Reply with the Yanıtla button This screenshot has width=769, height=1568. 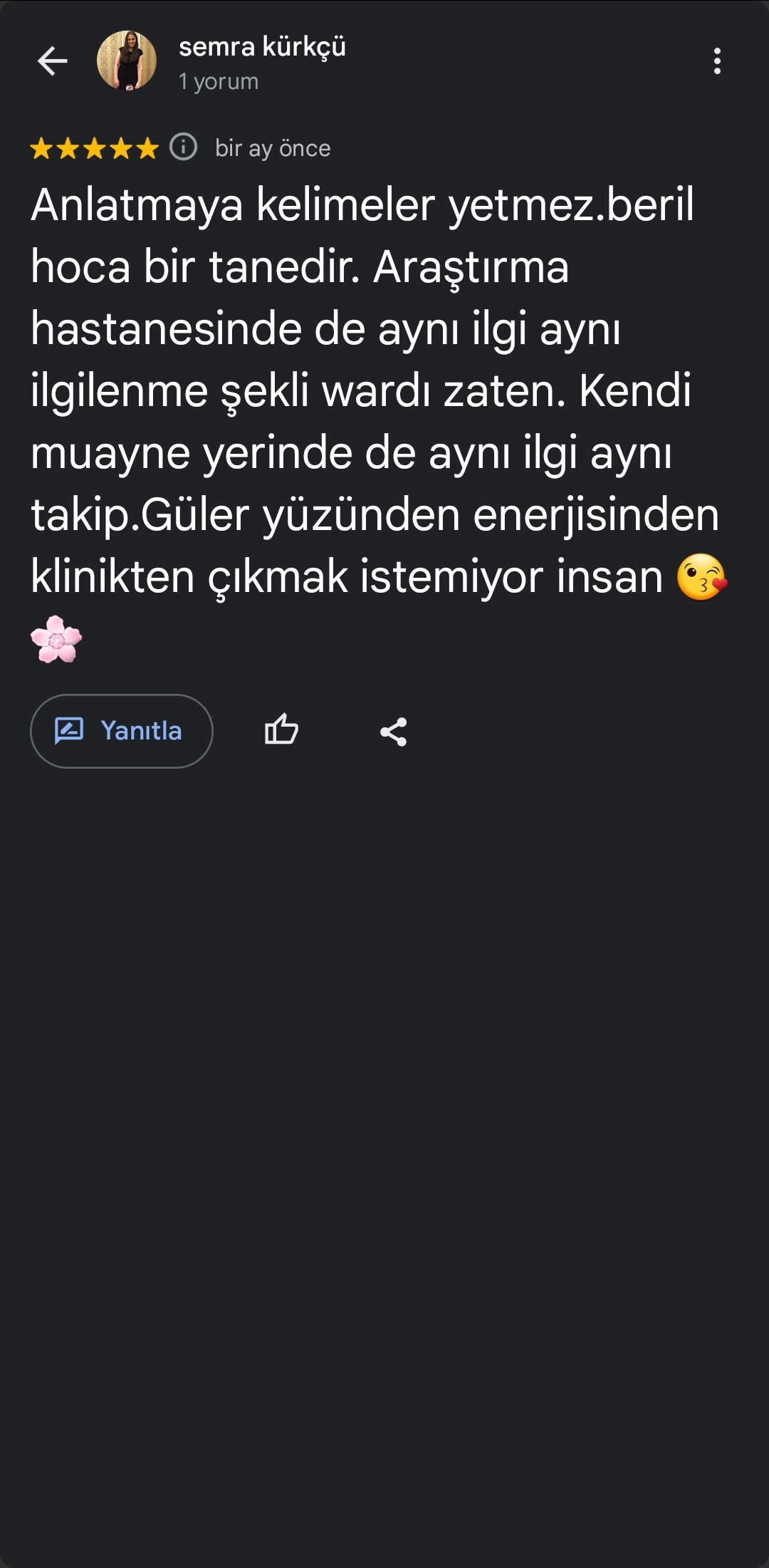click(x=122, y=731)
